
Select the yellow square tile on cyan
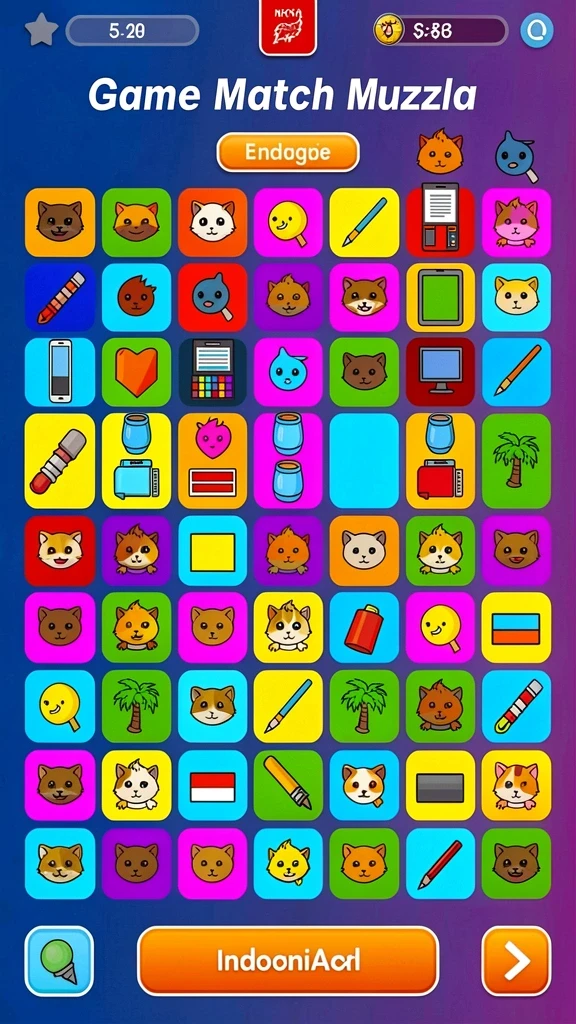(212, 551)
